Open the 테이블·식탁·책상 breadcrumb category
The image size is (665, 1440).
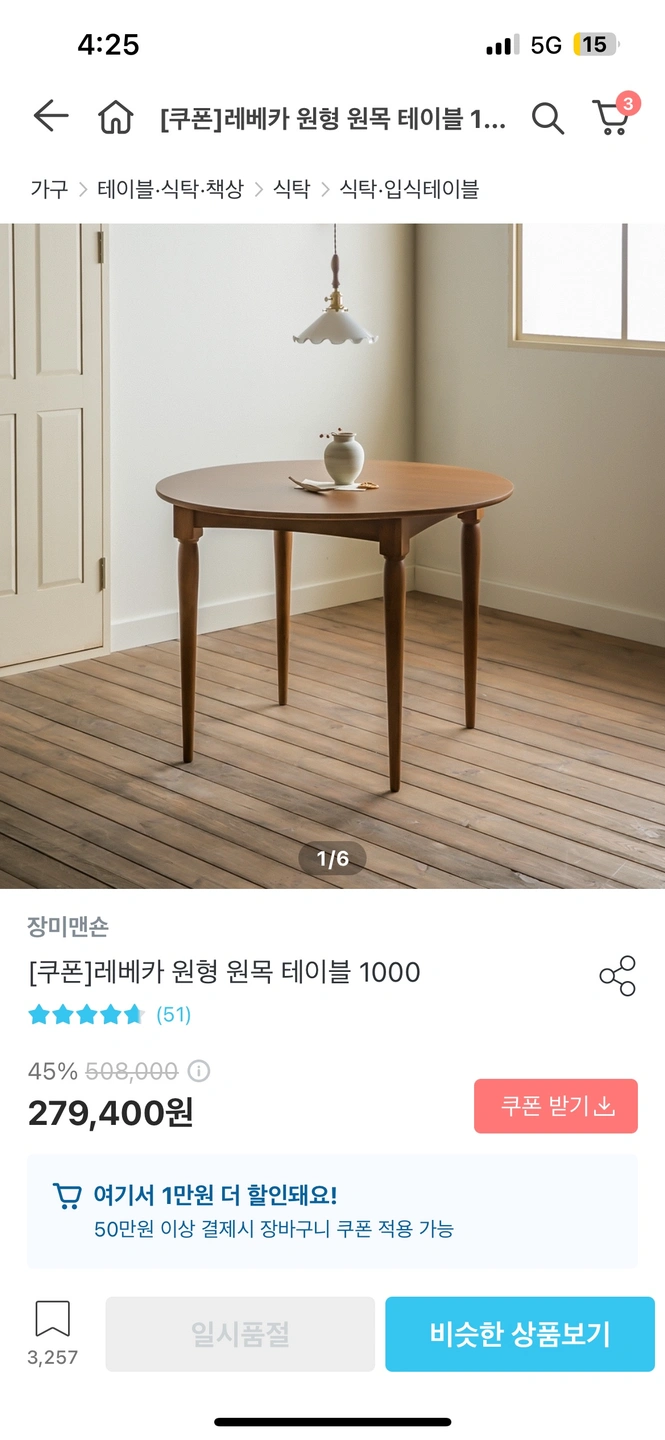point(170,188)
